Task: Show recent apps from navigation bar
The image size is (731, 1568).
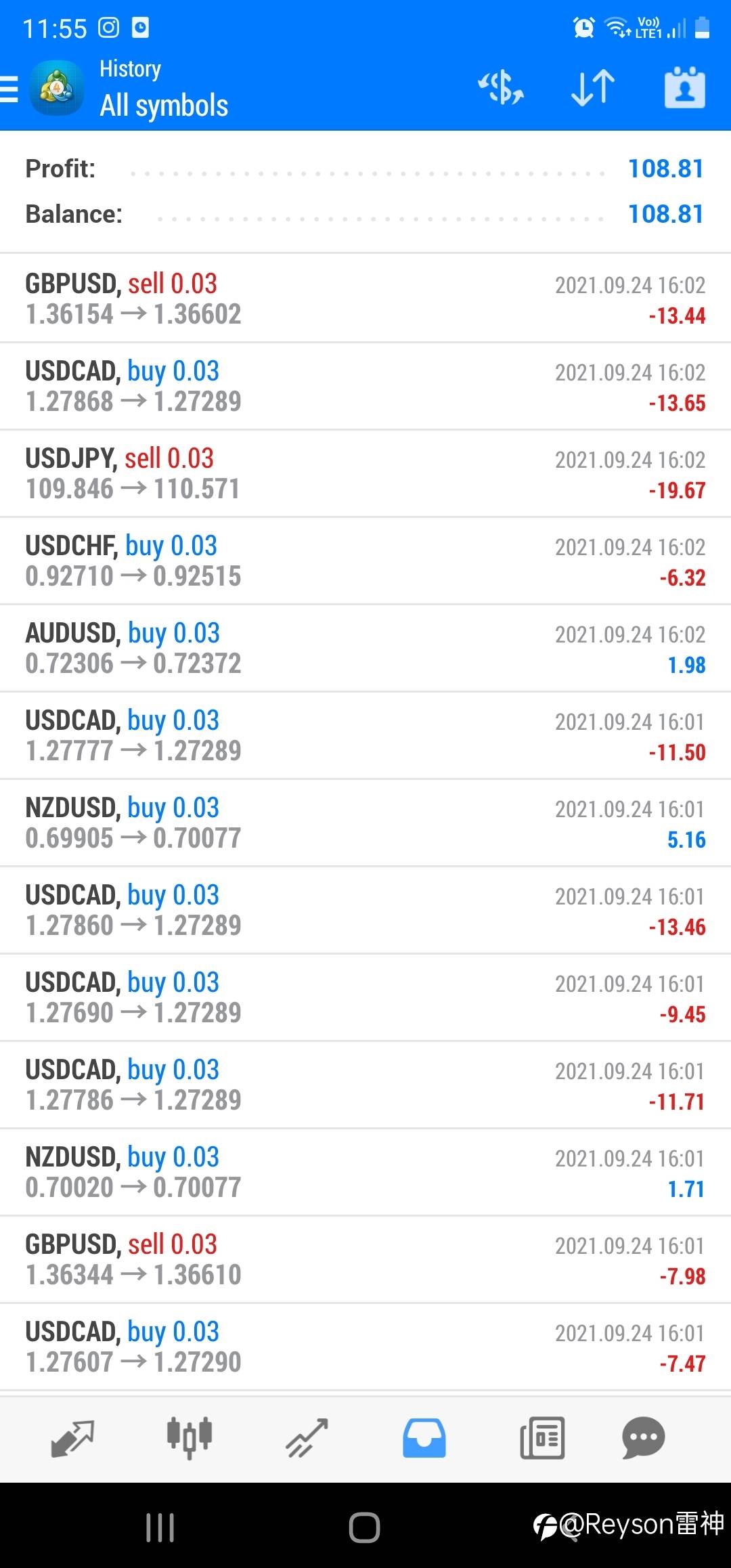Action: coord(160,1527)
